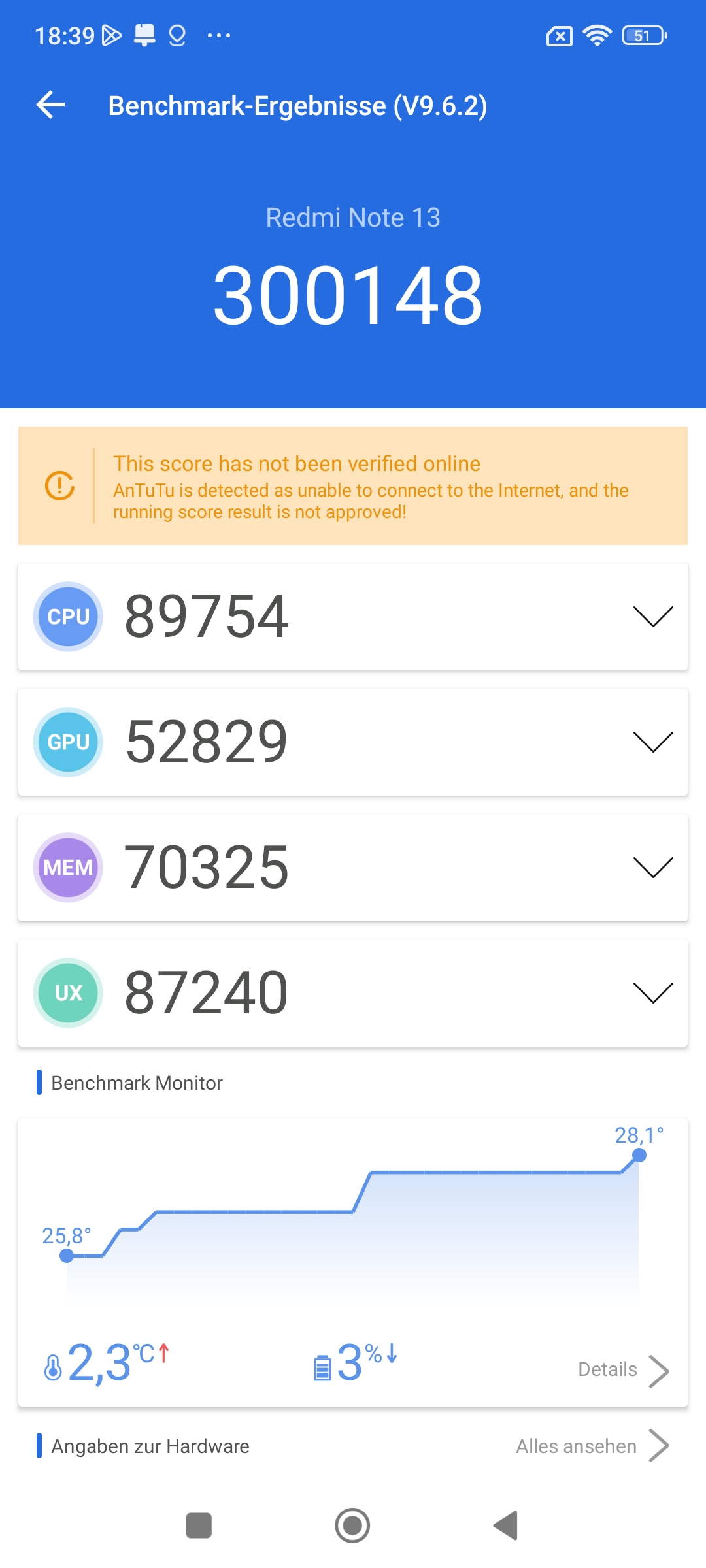Open recent apps from the navigation bar

click(x=199, y=1526)
